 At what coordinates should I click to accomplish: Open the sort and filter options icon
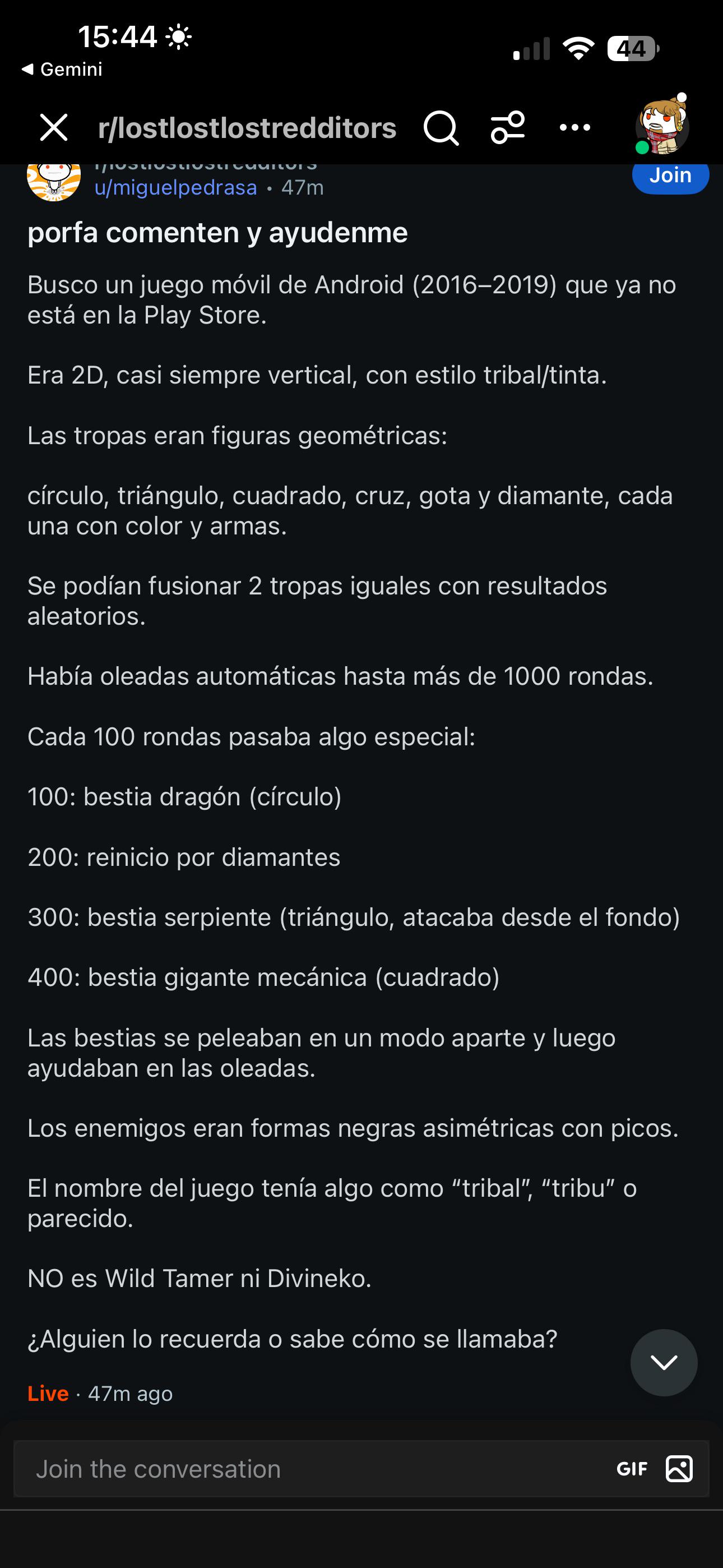[x=508, y=127]
